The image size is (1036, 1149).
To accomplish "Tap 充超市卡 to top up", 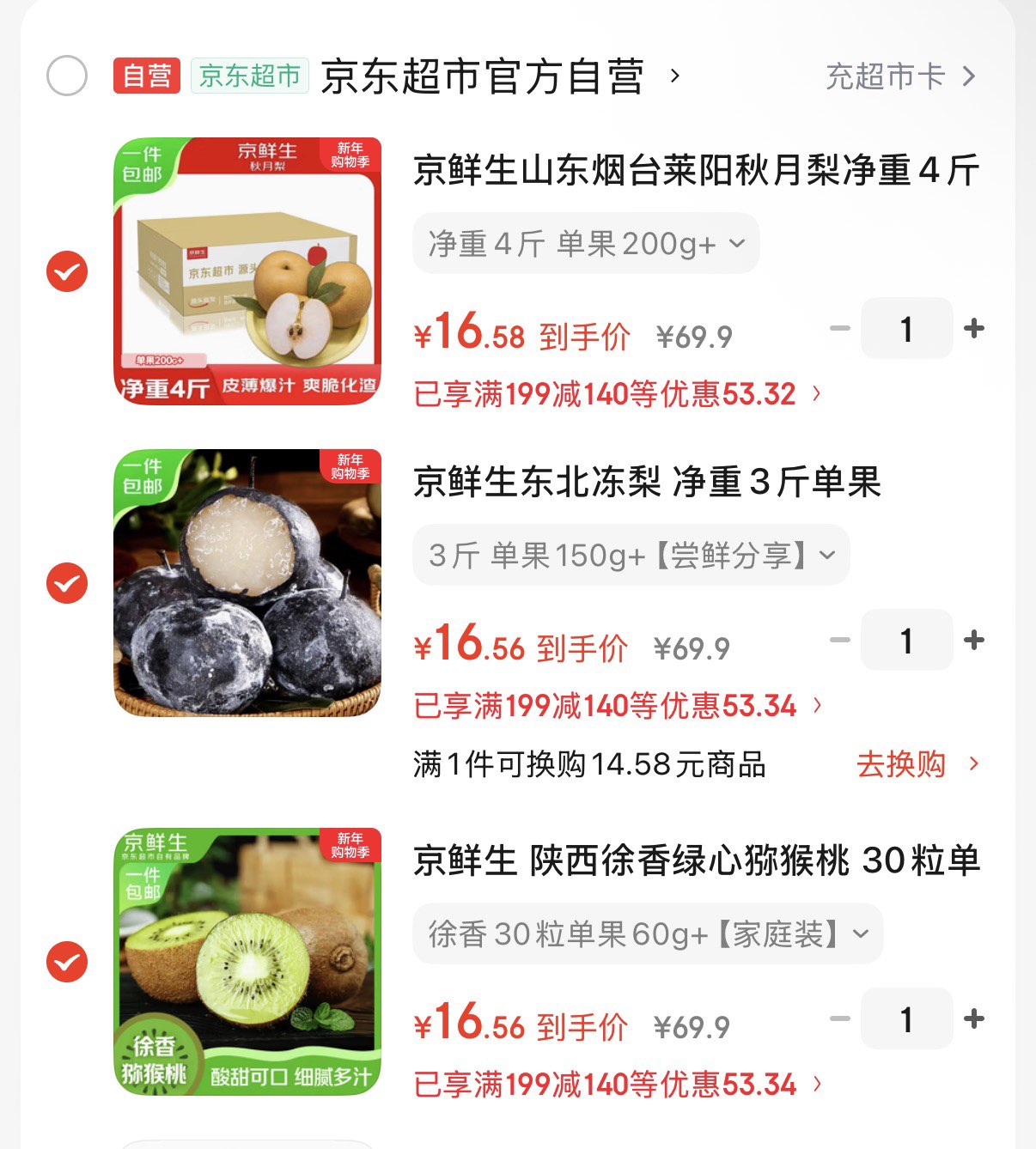I will pos(899,76).
